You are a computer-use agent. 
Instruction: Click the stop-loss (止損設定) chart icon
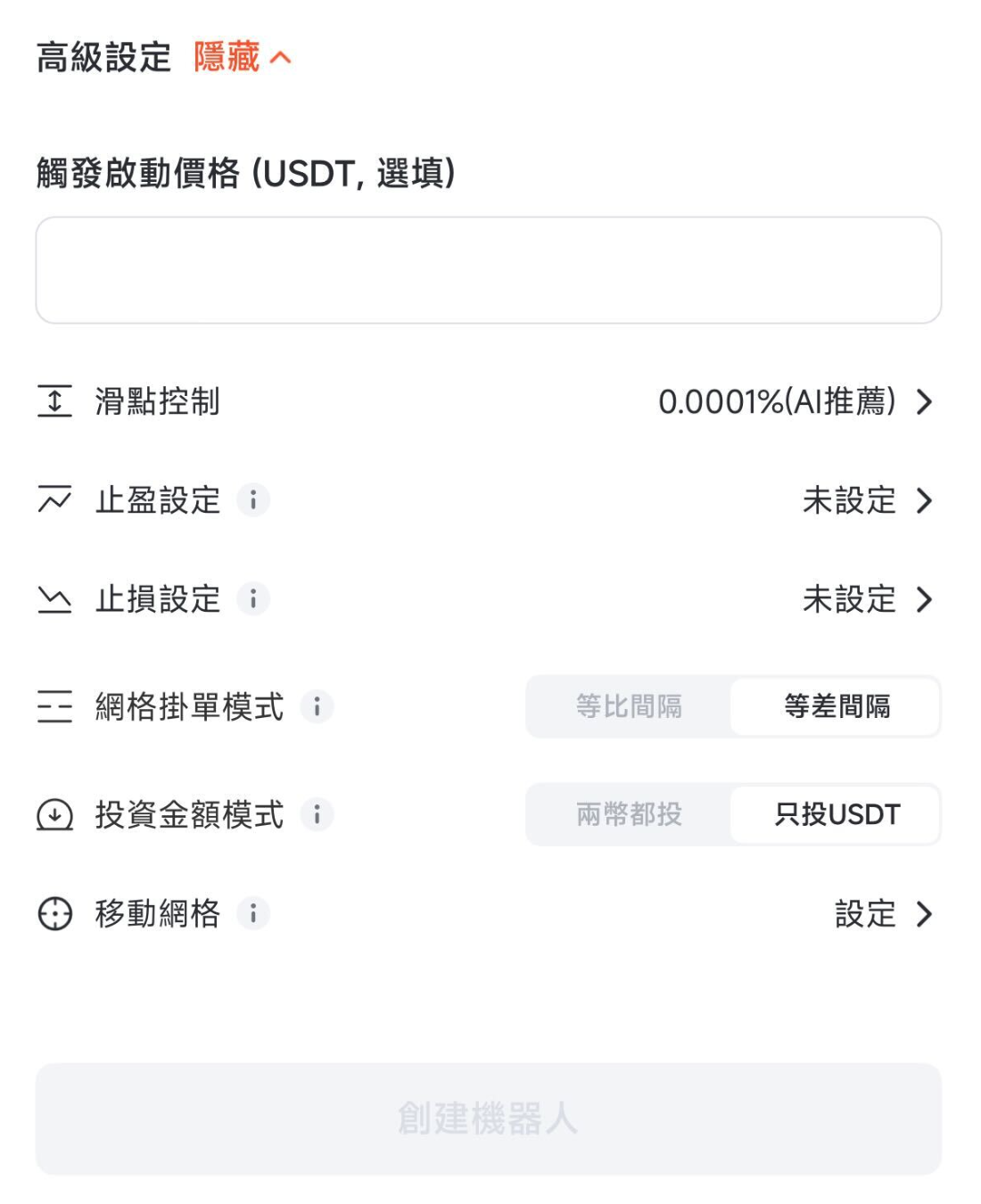click(x=54, y=600)
